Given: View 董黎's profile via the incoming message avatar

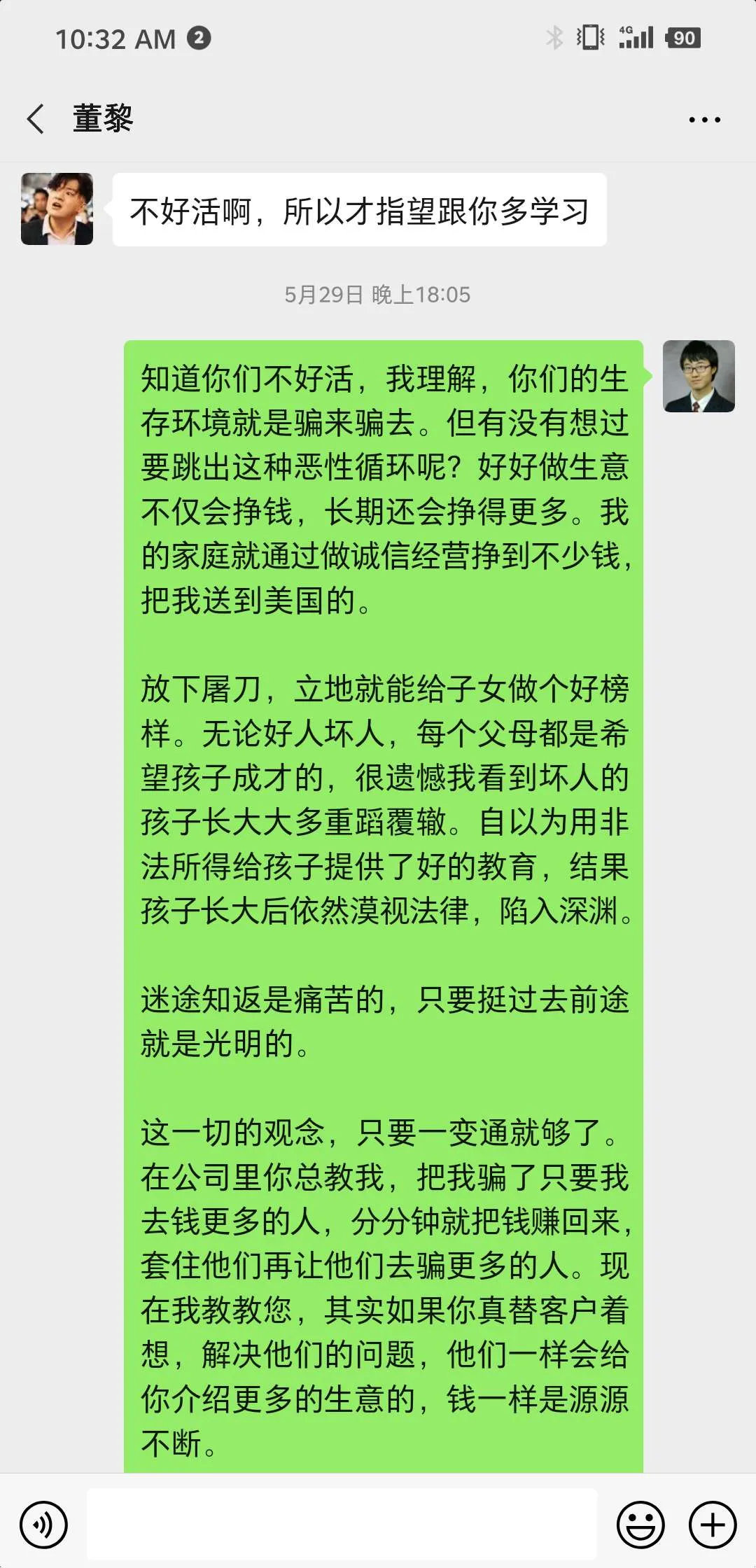Looking at the screenshot, I should (x=57, y=209).
